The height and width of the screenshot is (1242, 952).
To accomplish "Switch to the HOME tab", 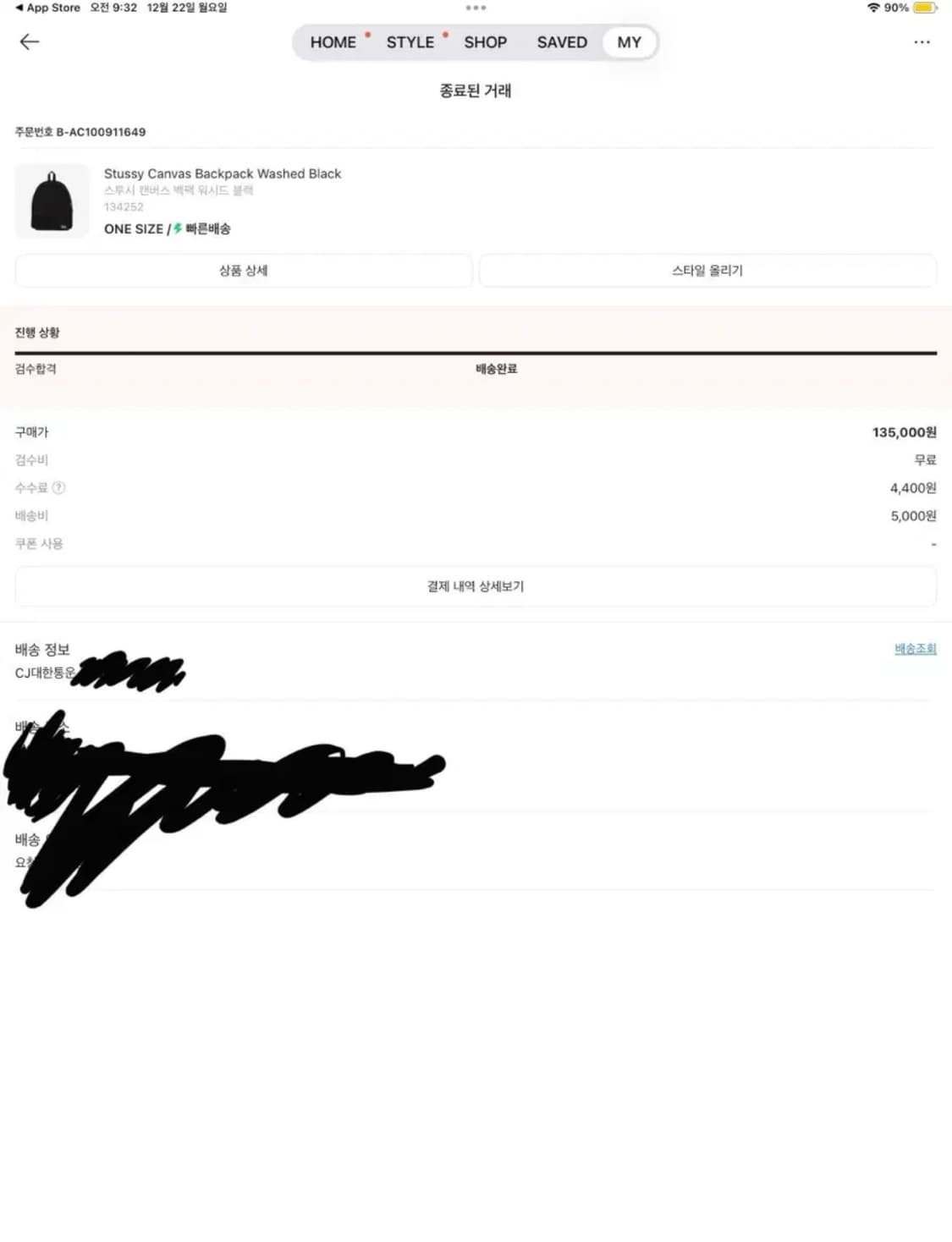I will [x=333, y=42].
